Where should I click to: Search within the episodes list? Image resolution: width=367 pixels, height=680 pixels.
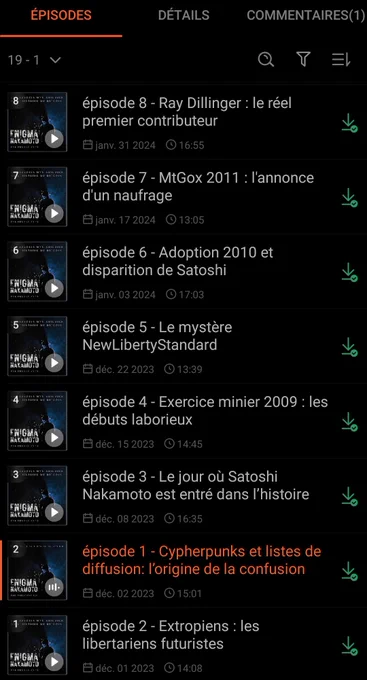[266, 59]
